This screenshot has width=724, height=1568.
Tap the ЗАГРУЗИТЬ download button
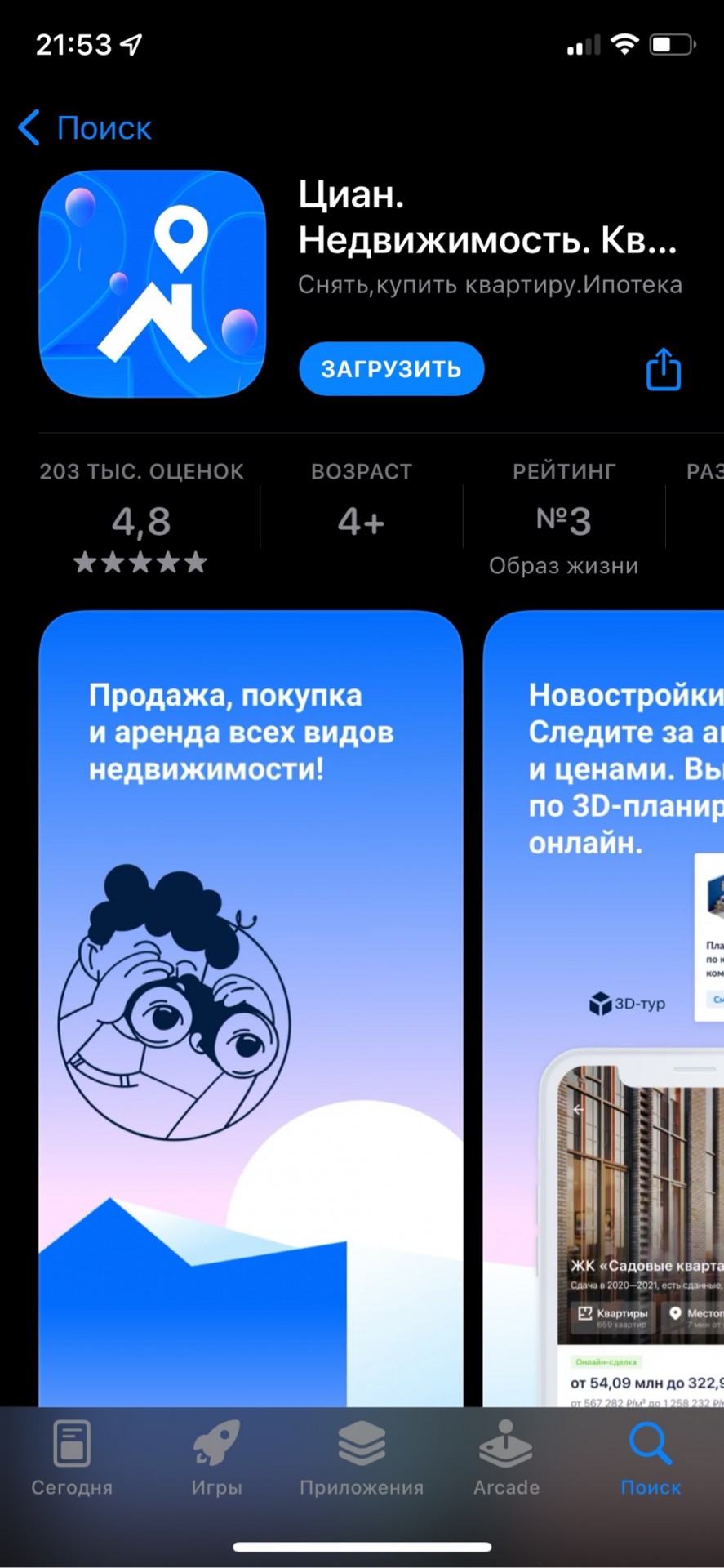tap(392, 369)
